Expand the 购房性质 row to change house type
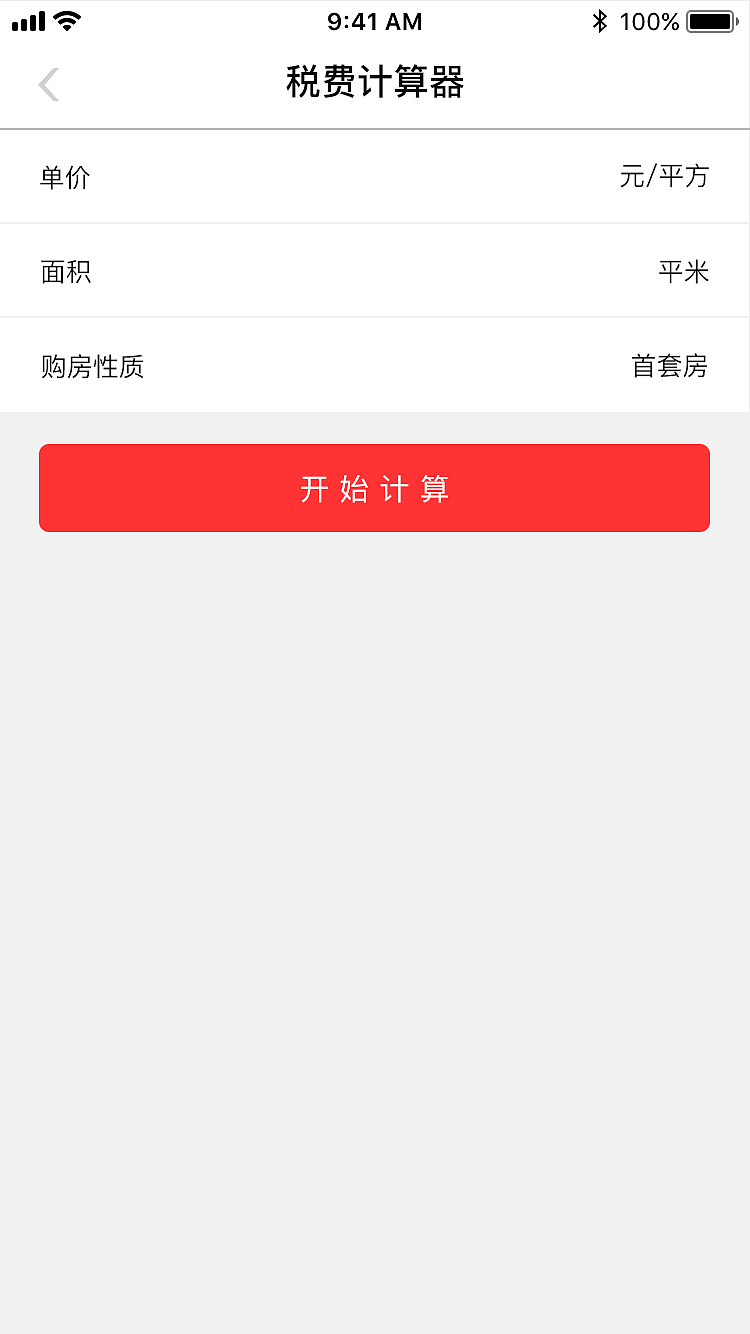Screen dimensions: 750x1334 tap(375, 365)
